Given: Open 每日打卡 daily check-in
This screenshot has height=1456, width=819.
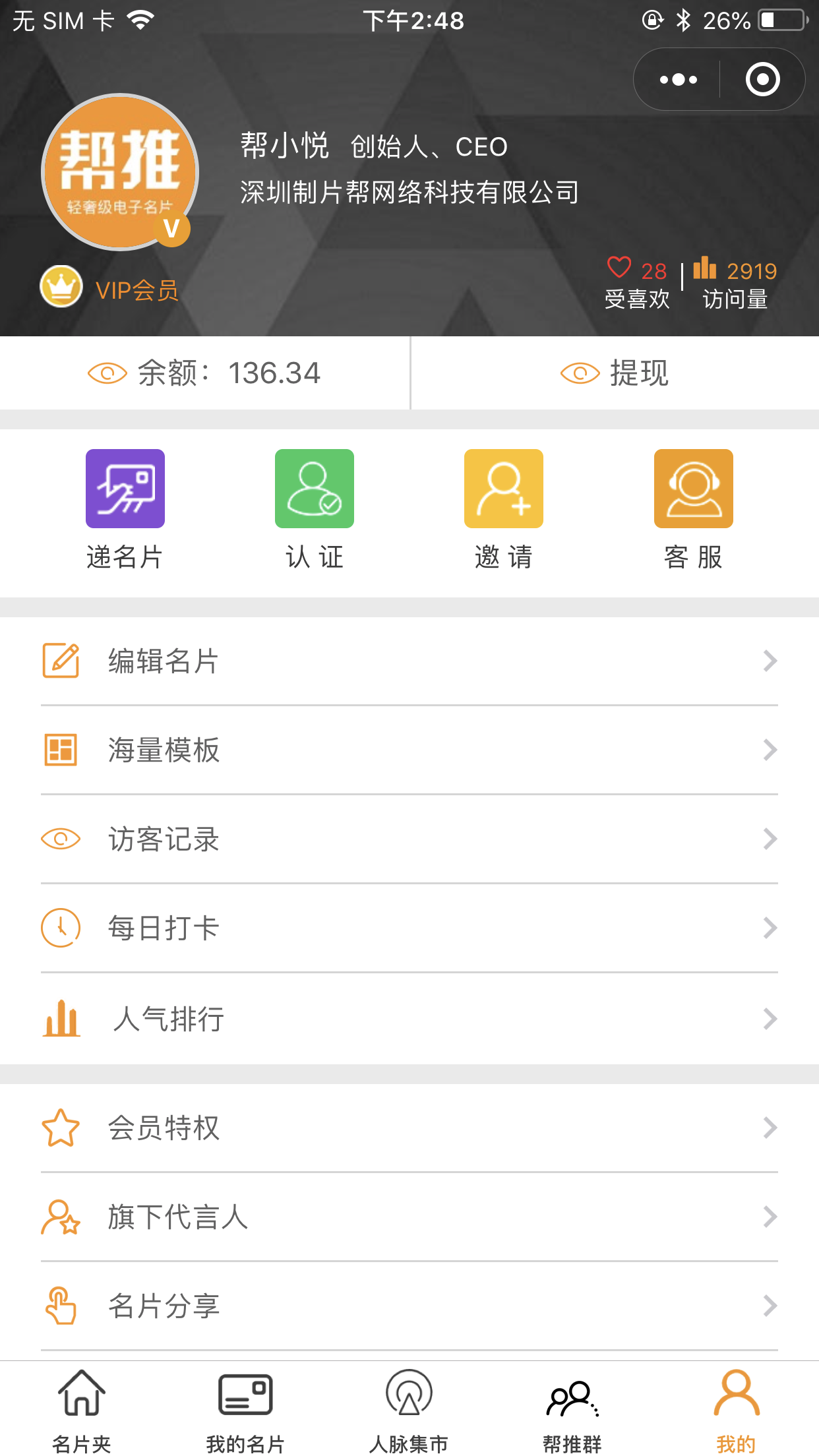Looking at the screenshot, I should [409, 928].
